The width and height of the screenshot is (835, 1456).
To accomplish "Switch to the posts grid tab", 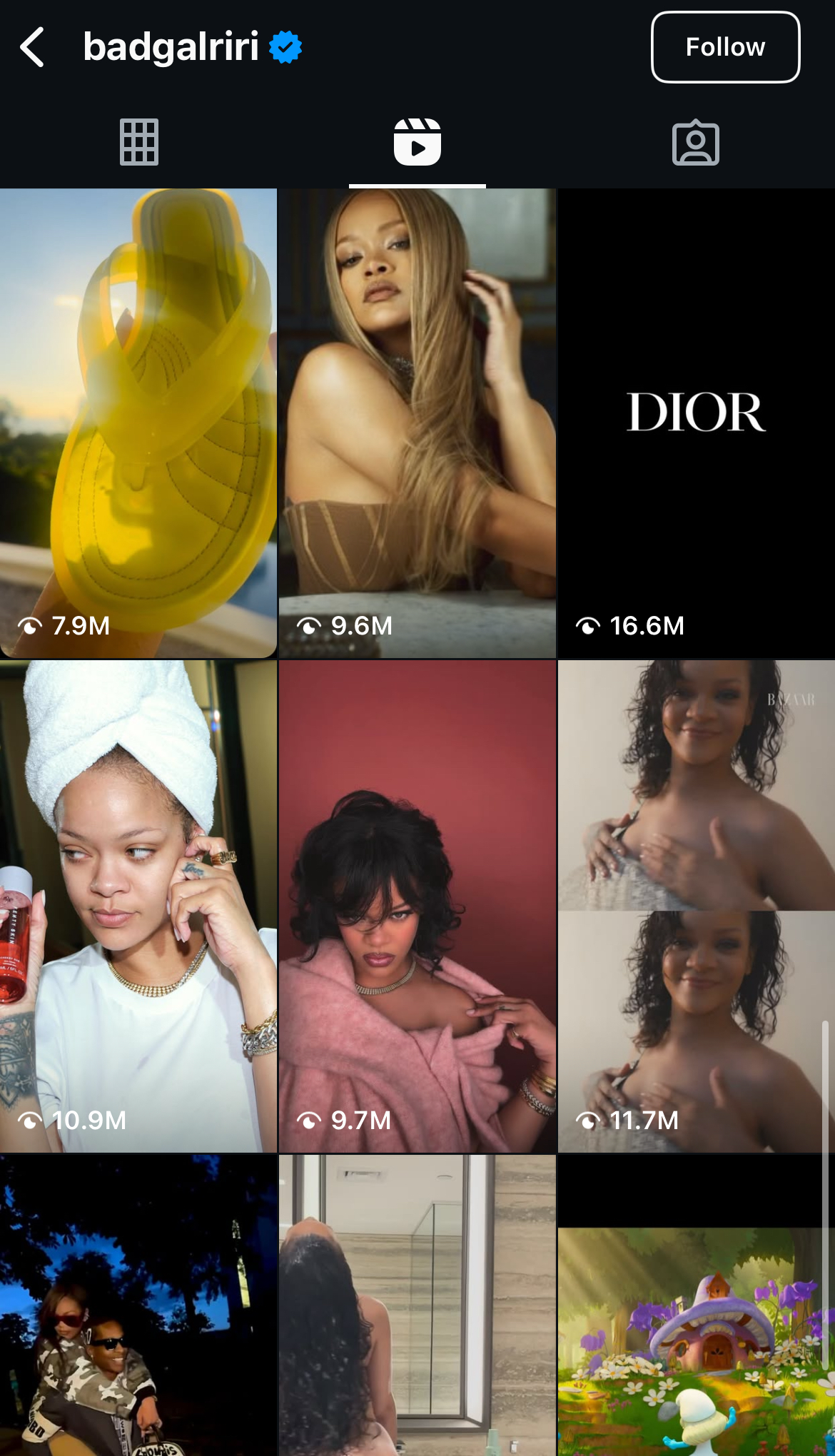I will point(139,142).
